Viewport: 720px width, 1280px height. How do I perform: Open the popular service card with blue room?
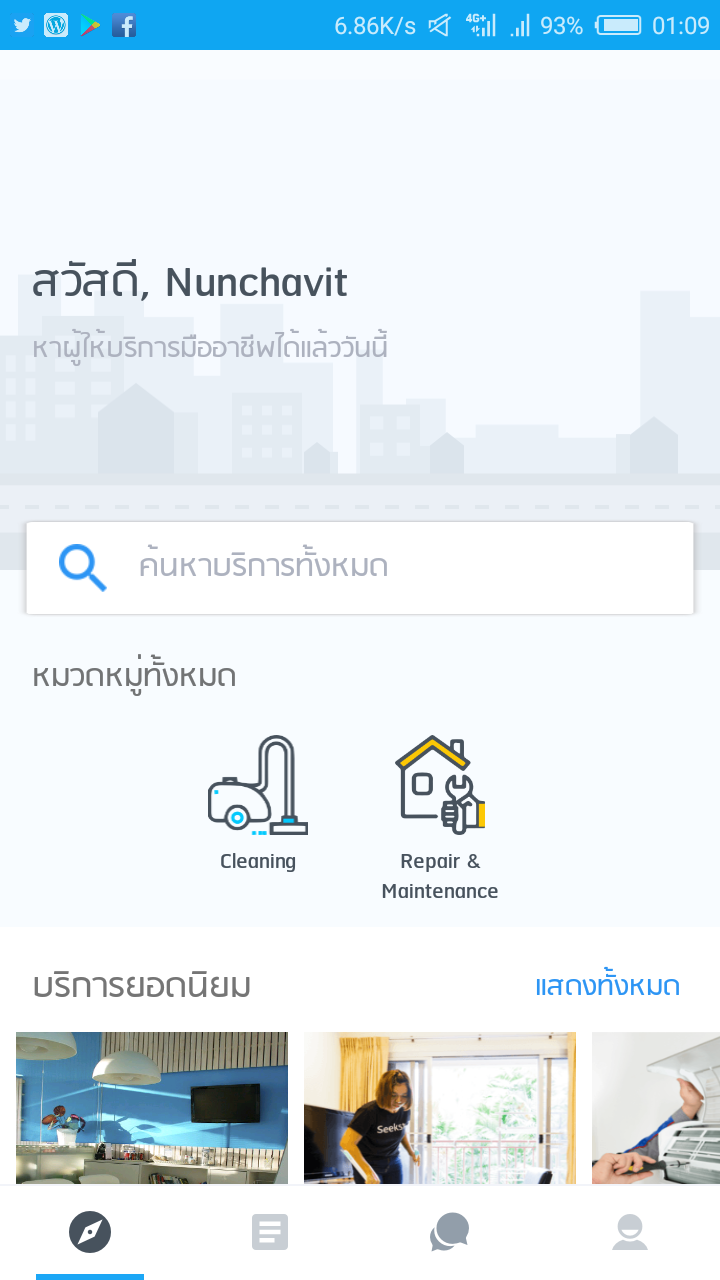coord(152,1107)
